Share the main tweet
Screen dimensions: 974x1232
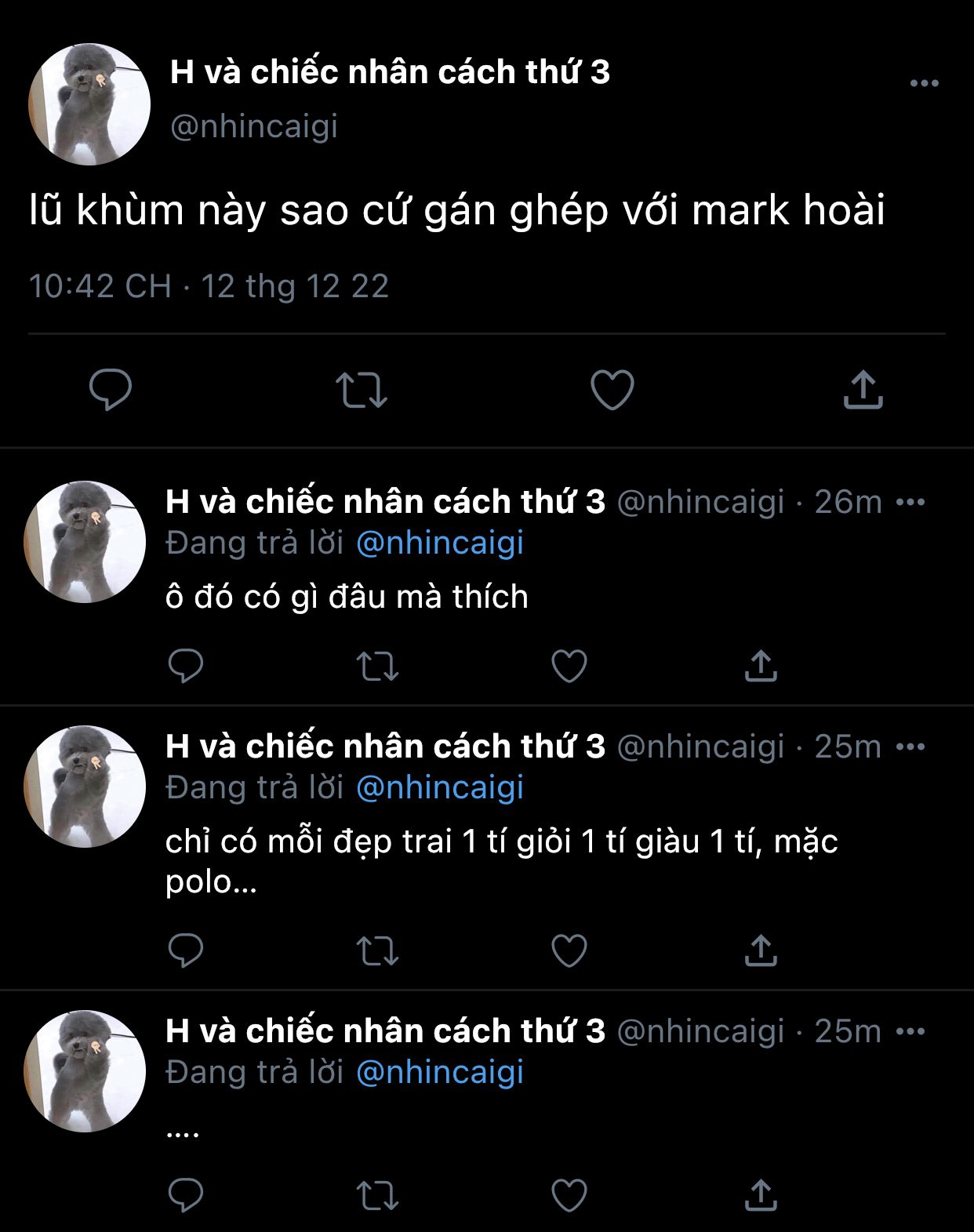[x=863, y=390]
